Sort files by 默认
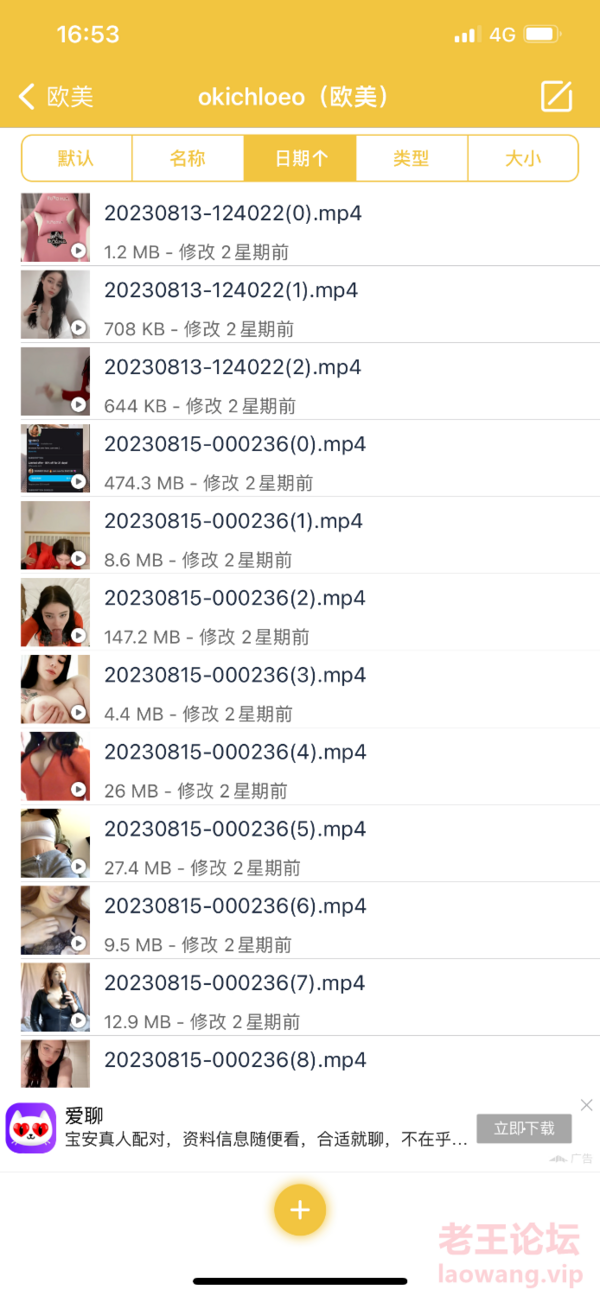Image resolution: width=600 pixels, height=1296 pixels. [x=76, y=158]
